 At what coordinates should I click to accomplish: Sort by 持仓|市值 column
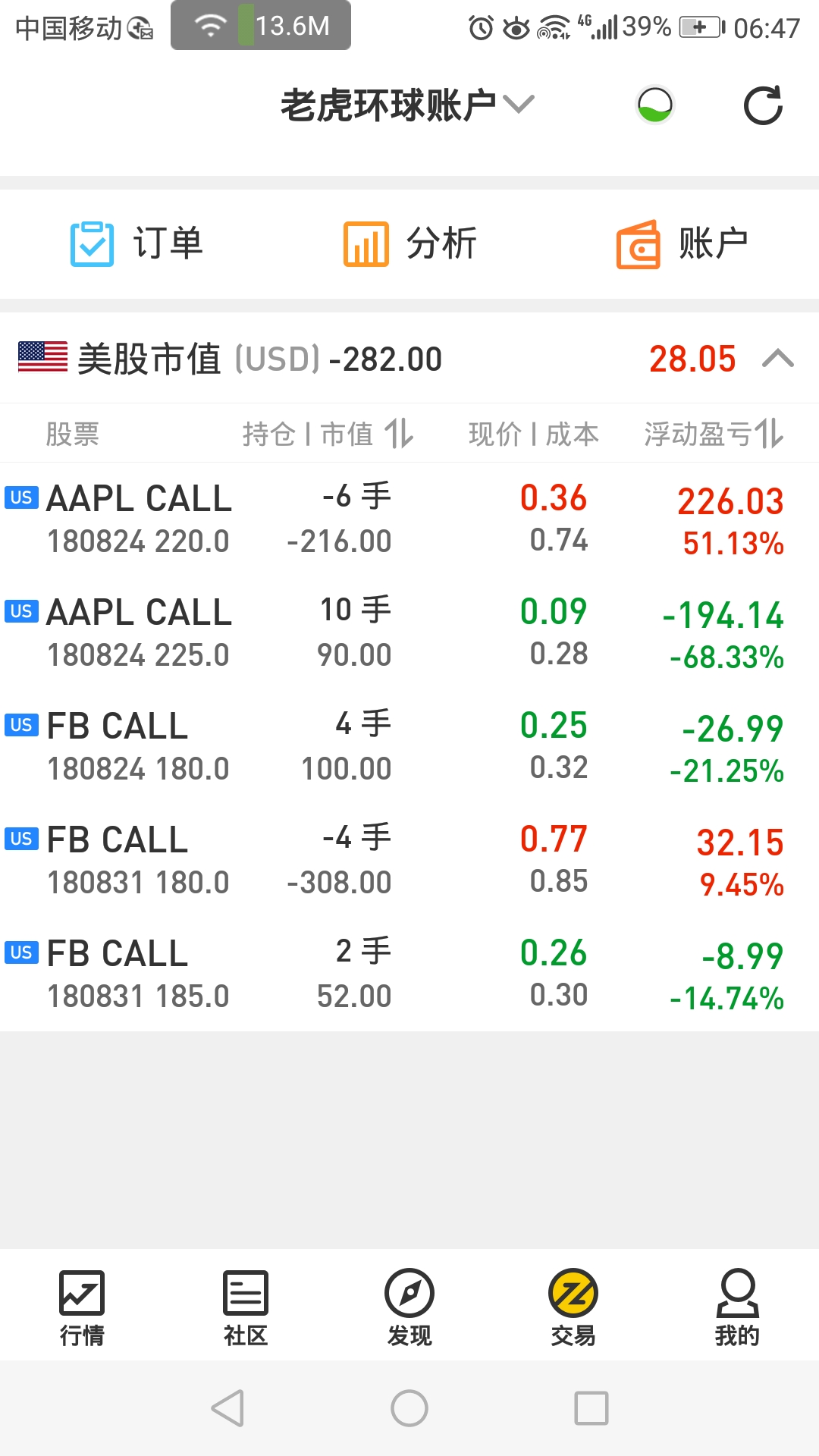(328, 434)
